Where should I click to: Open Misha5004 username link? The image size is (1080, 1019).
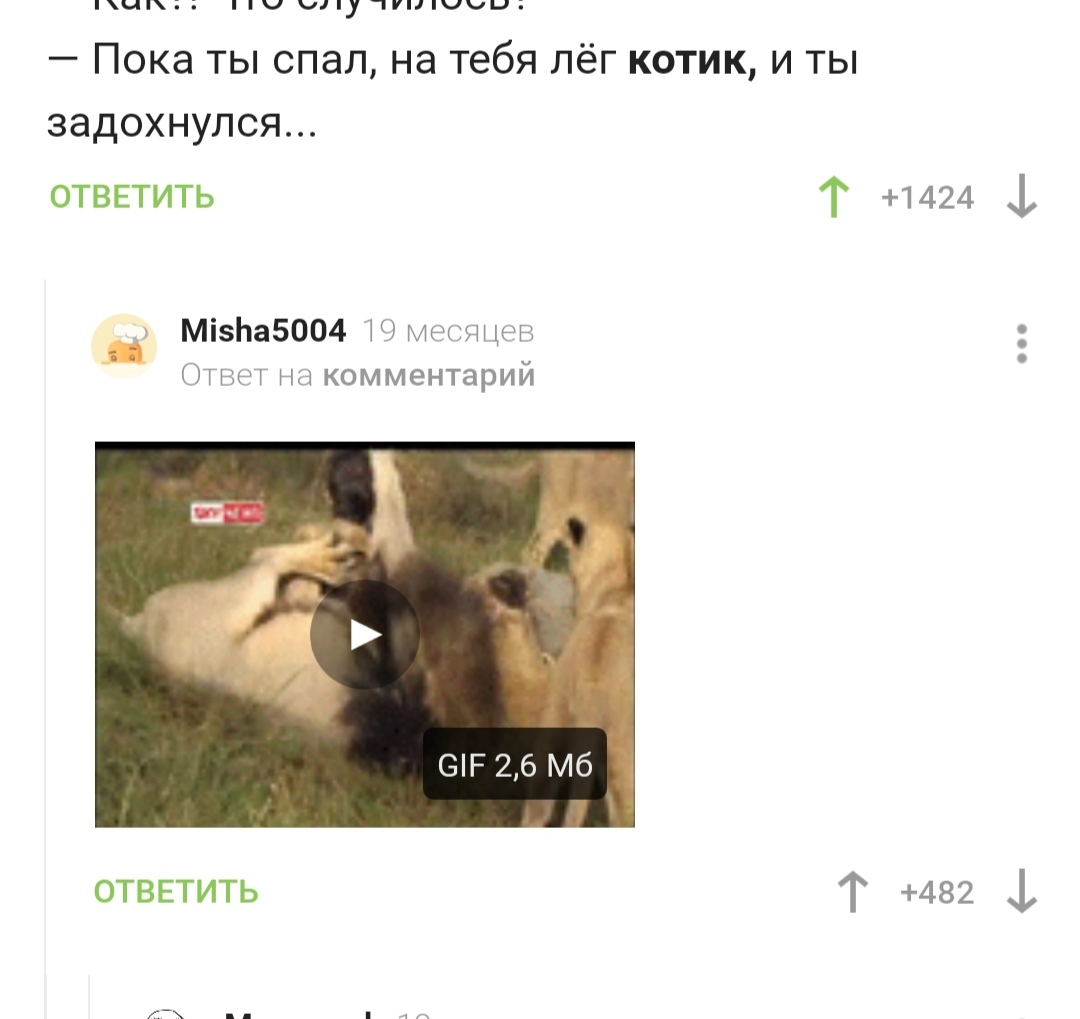click(x=263, y=330)
